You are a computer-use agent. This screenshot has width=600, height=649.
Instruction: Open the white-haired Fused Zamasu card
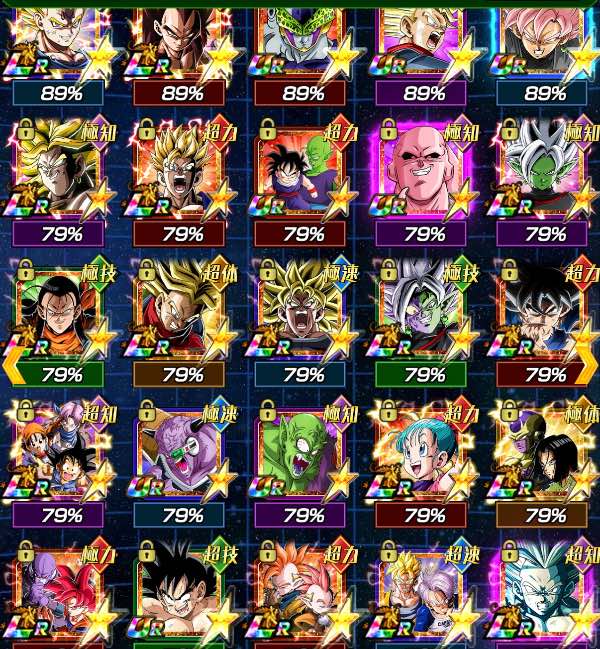(x=546, y=170)
